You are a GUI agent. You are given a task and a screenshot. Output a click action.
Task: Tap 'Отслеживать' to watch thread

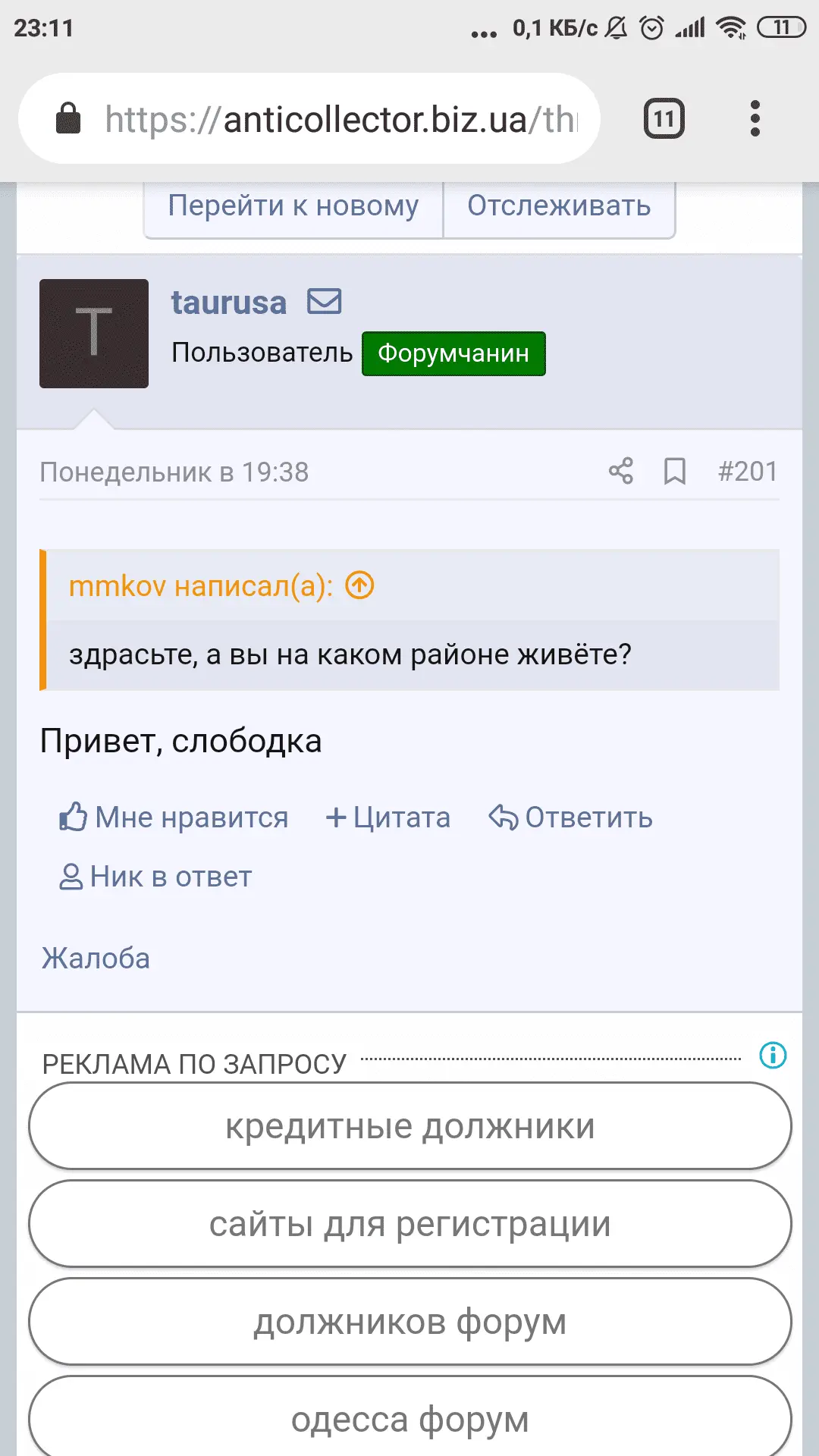pyautogui.click(x=559, y=206)
